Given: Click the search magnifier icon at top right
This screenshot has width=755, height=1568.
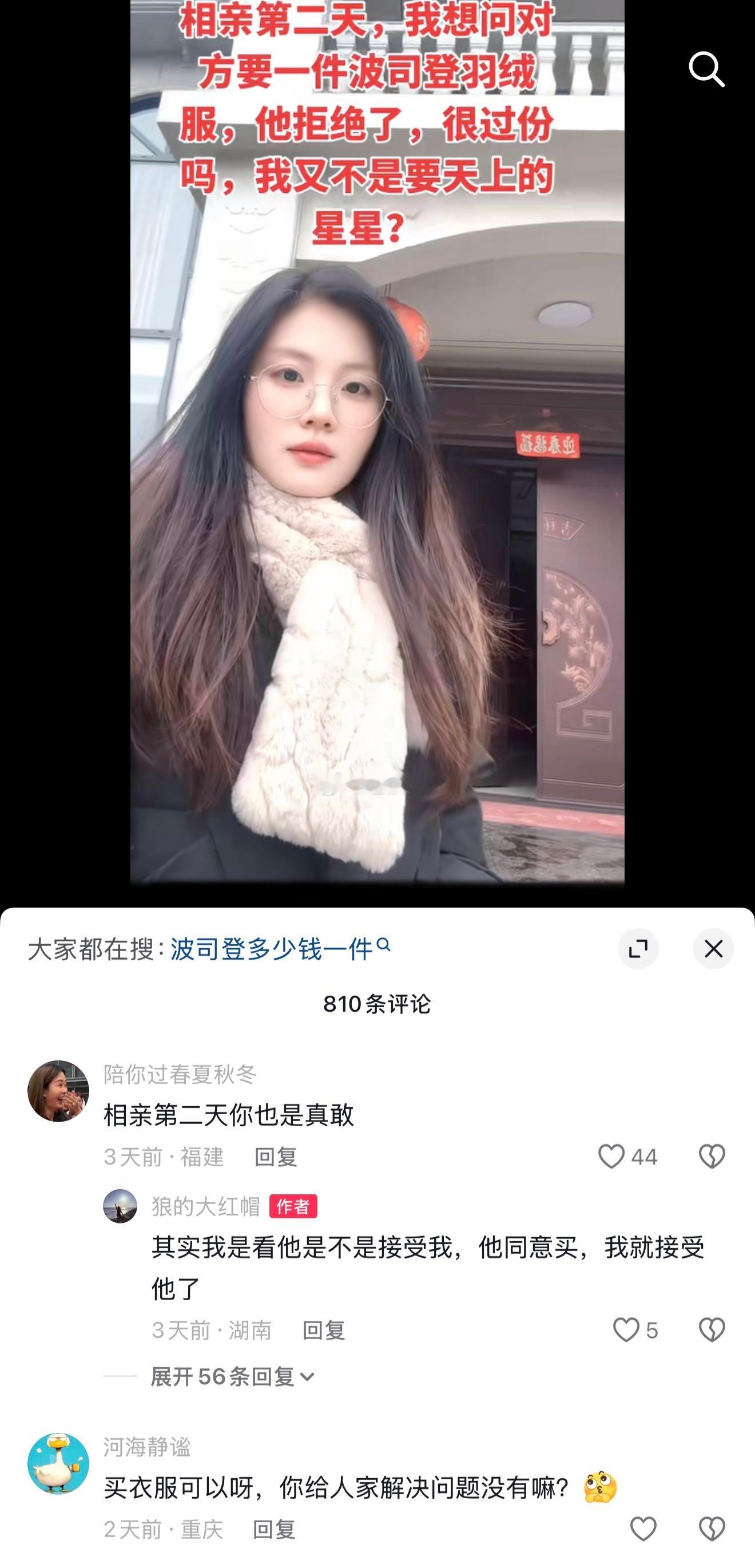Looking at the screenshot, I should (x=706, y=69).
